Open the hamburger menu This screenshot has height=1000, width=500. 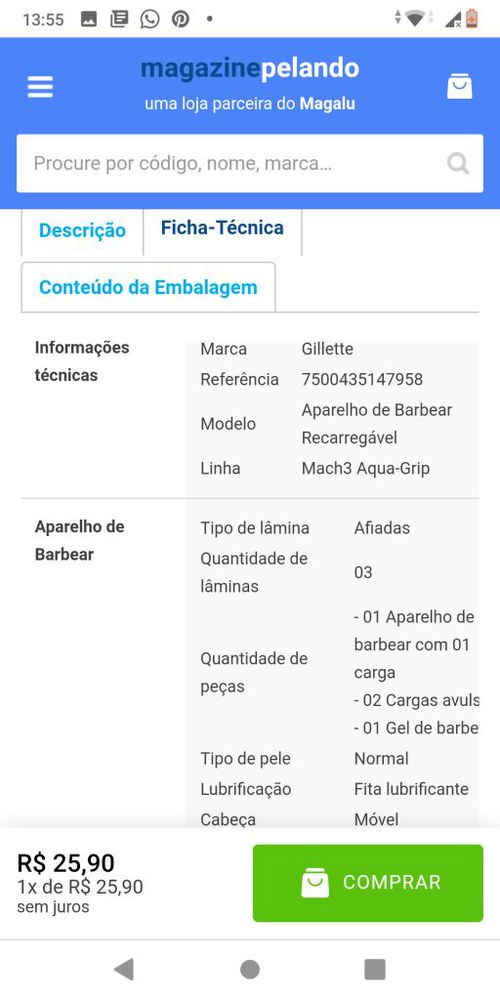(40, 87)
